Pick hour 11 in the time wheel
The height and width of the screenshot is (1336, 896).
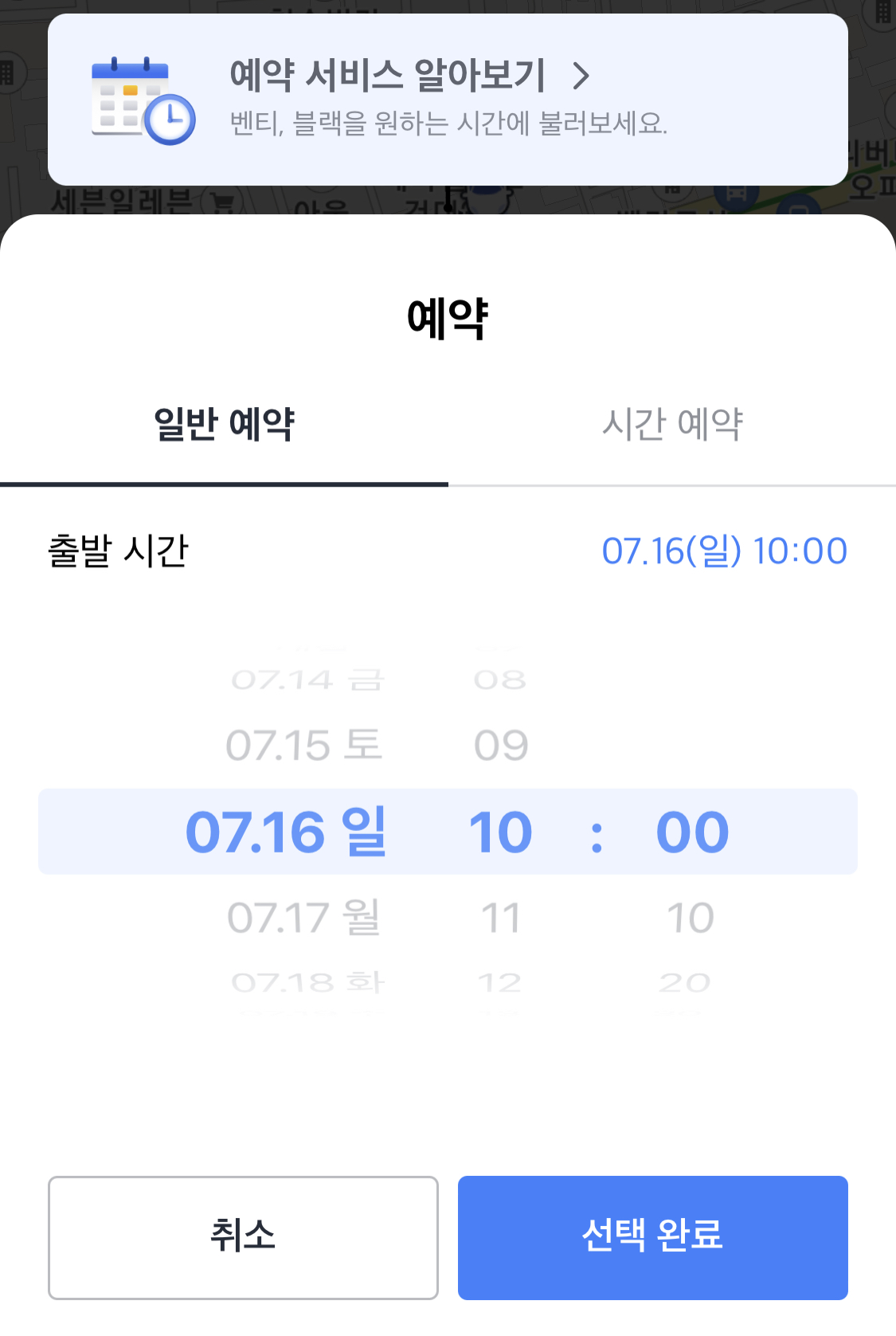500,916
